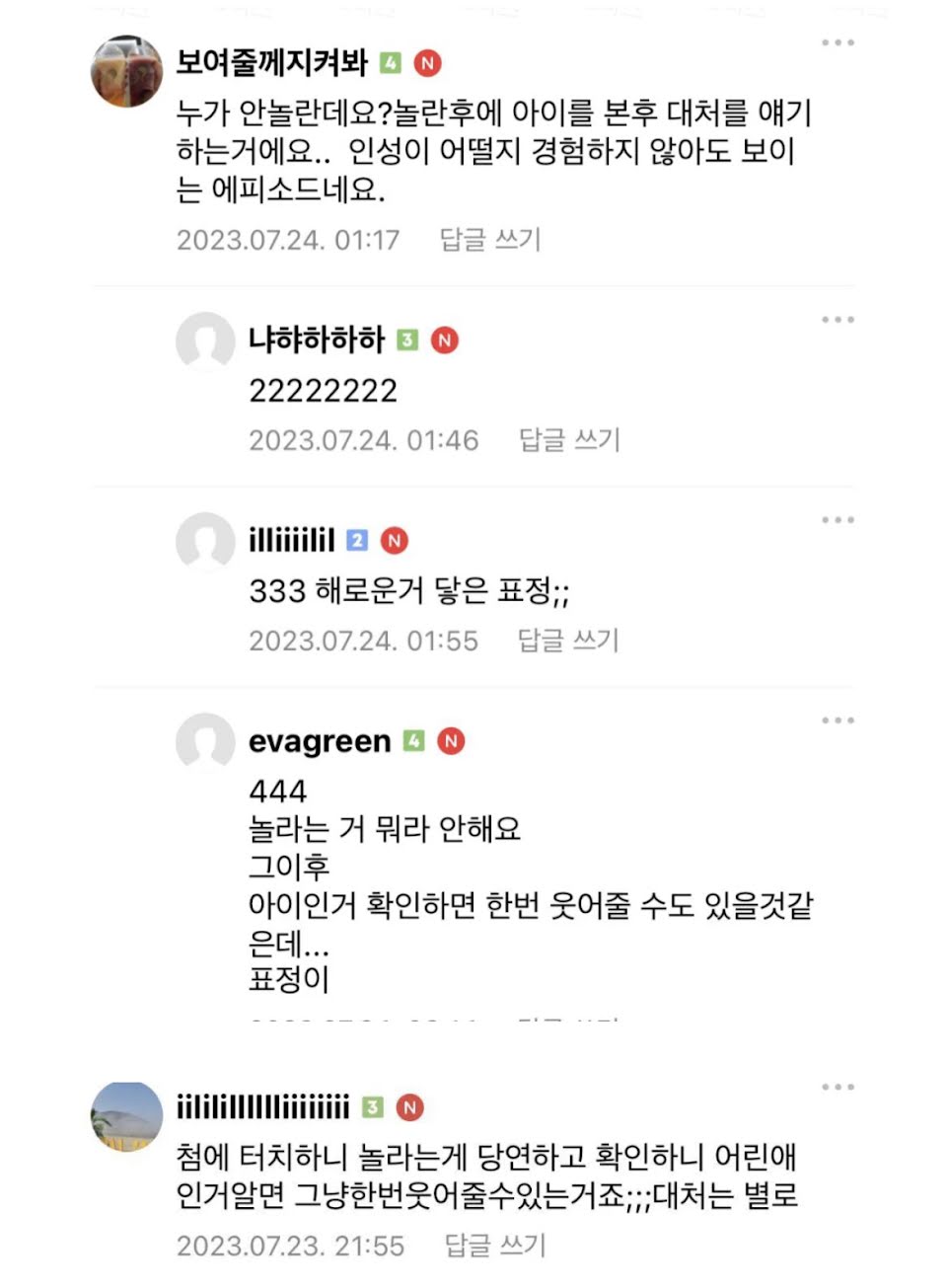Open 보여줄께지켜봐's profile picture
Image resolution: width=947 pixels, height=1288 pixels.
(x=127, y=72)
